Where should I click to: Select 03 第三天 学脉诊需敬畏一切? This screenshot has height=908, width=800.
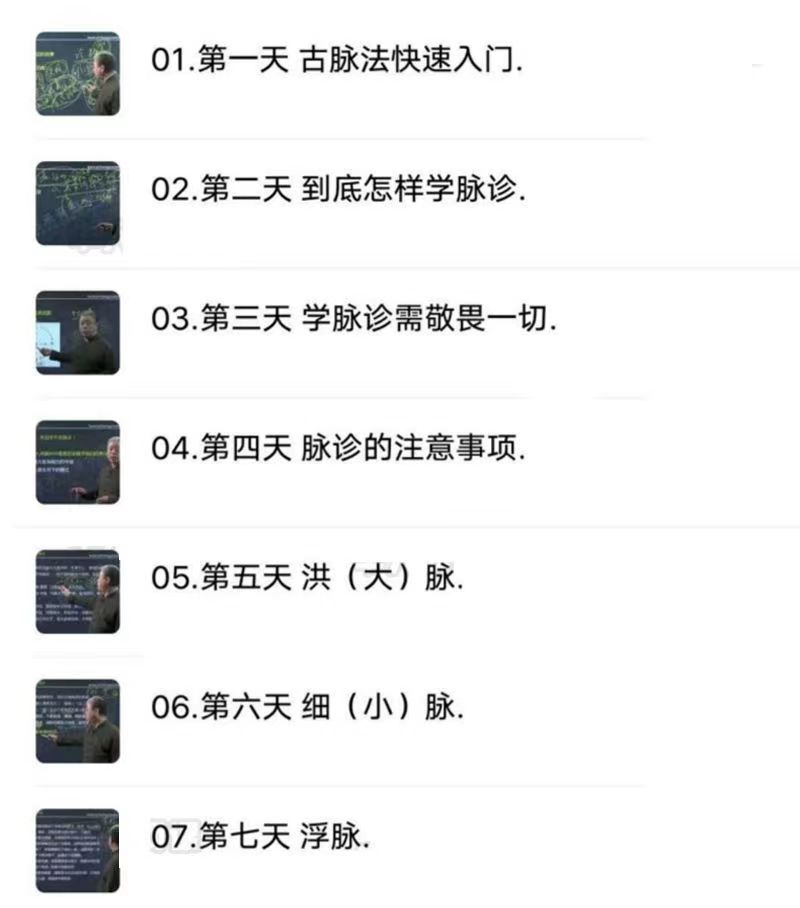tap(352, 320)
